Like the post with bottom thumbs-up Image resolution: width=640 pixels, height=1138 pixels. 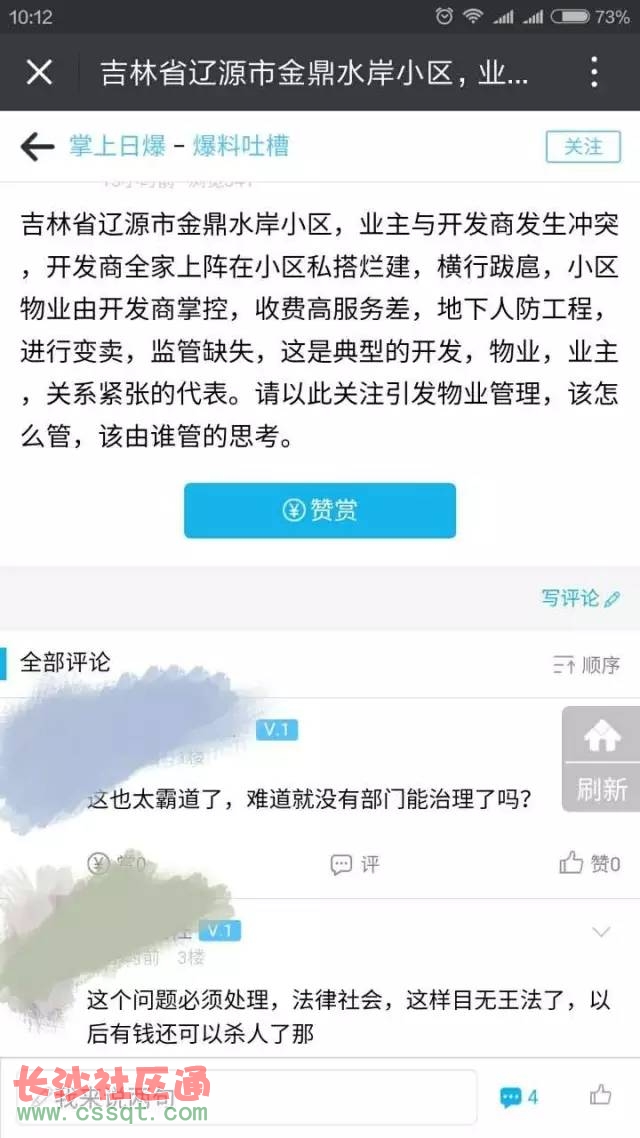coord(600,1095)
